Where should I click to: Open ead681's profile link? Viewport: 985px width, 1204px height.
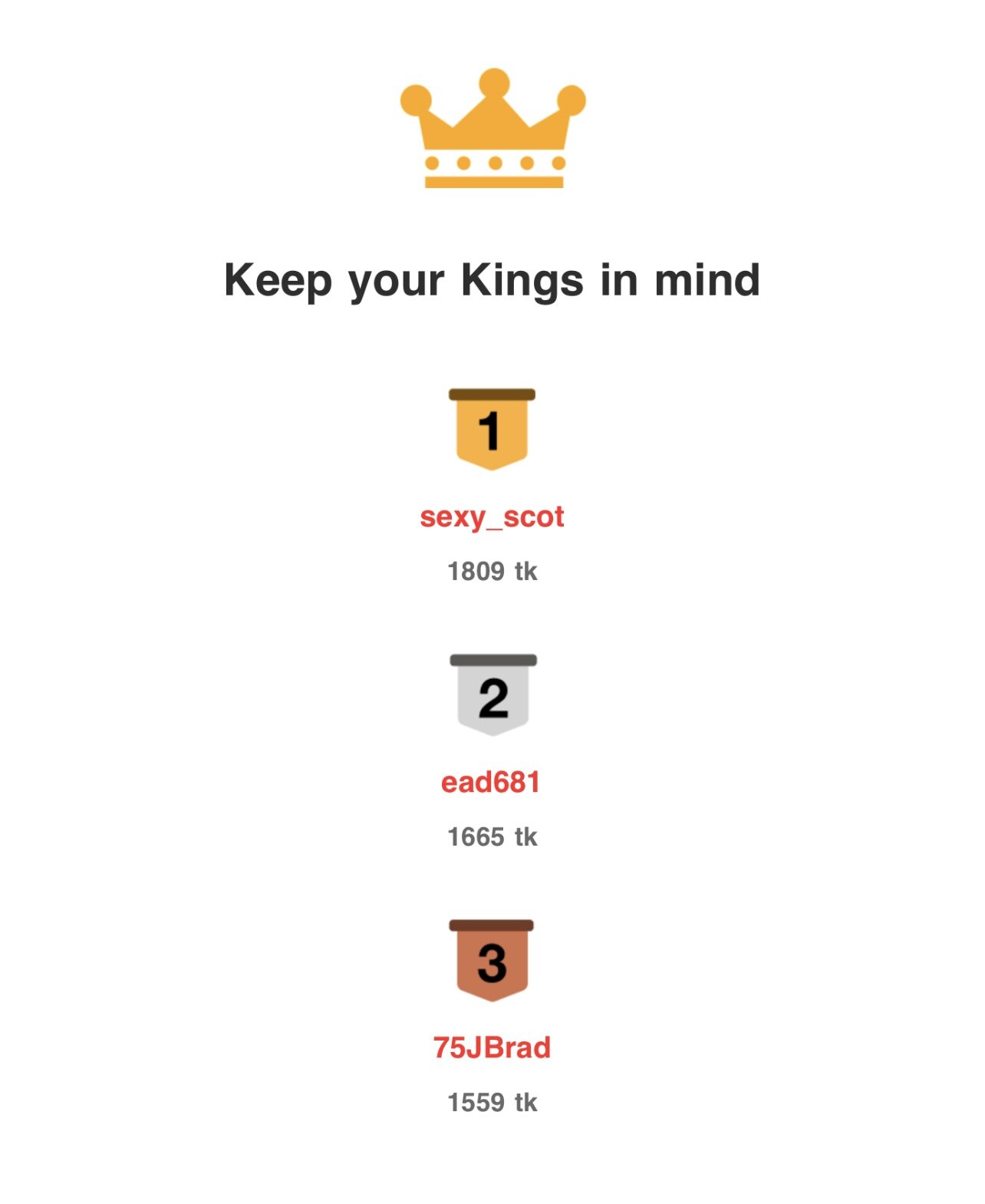(491, 782)
